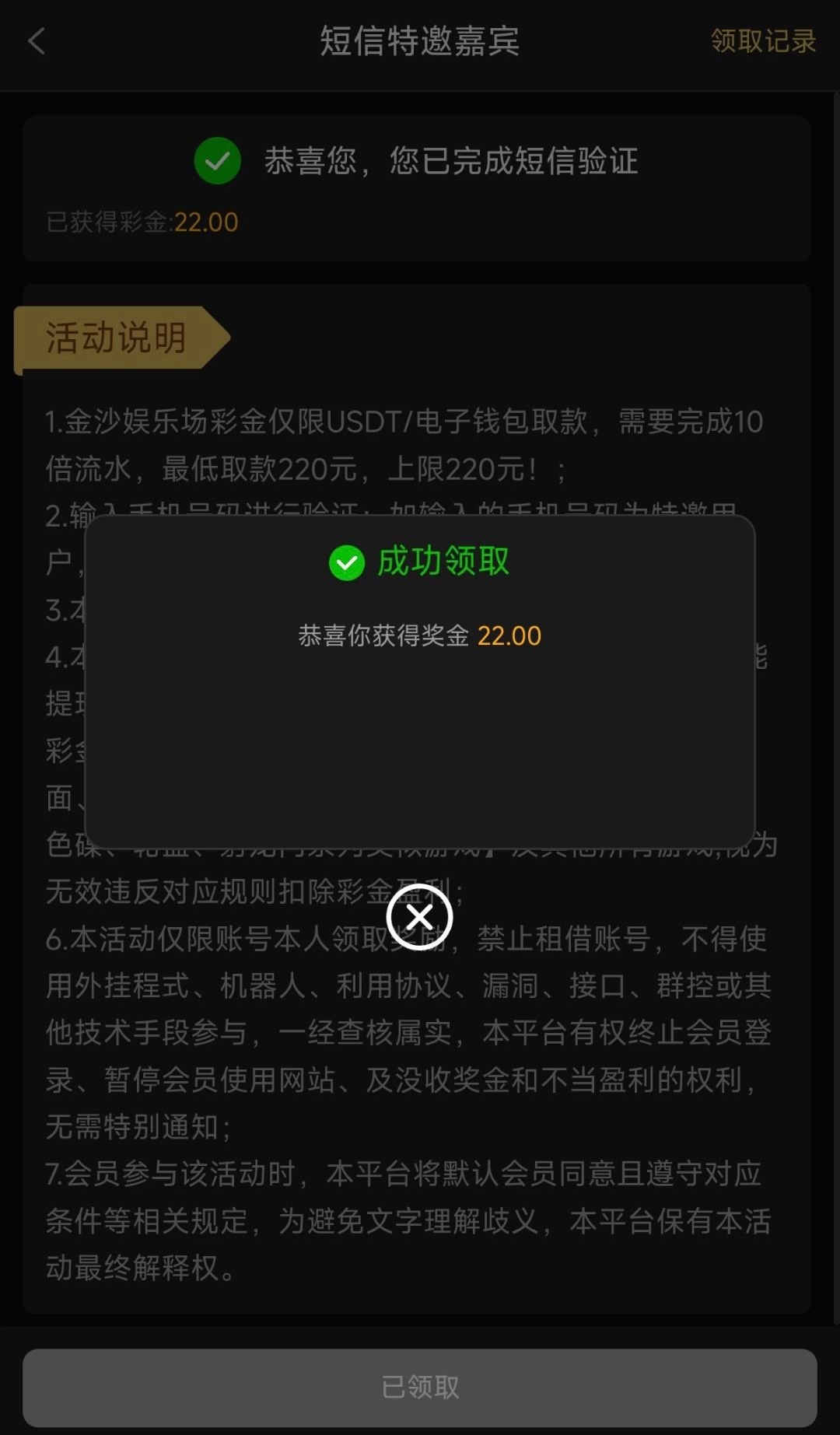Open 领取记录 claim history
The height and width of the screenshot is (1435, 840).
(762, 41)
